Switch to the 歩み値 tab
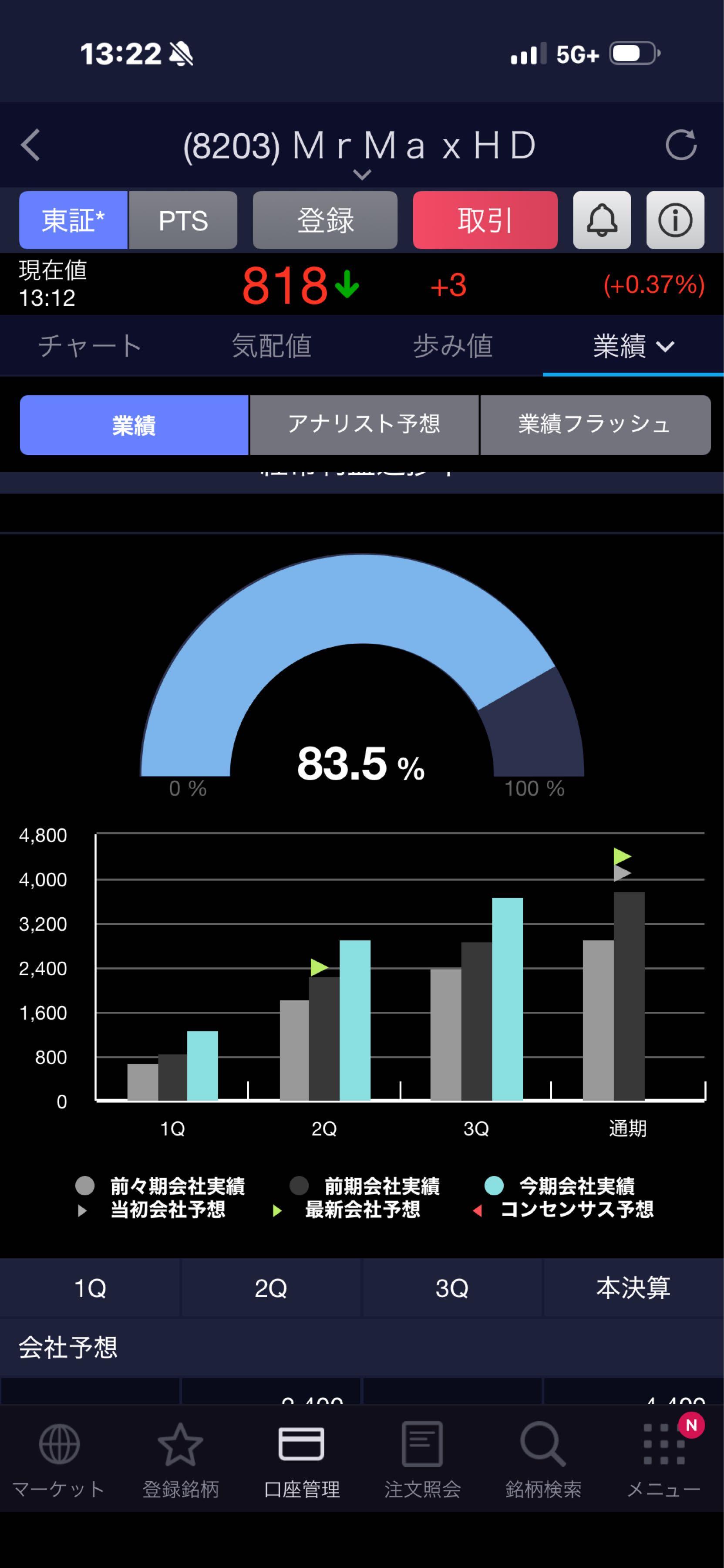This screenshot has height=1568, width=724. tap(452, 346)
